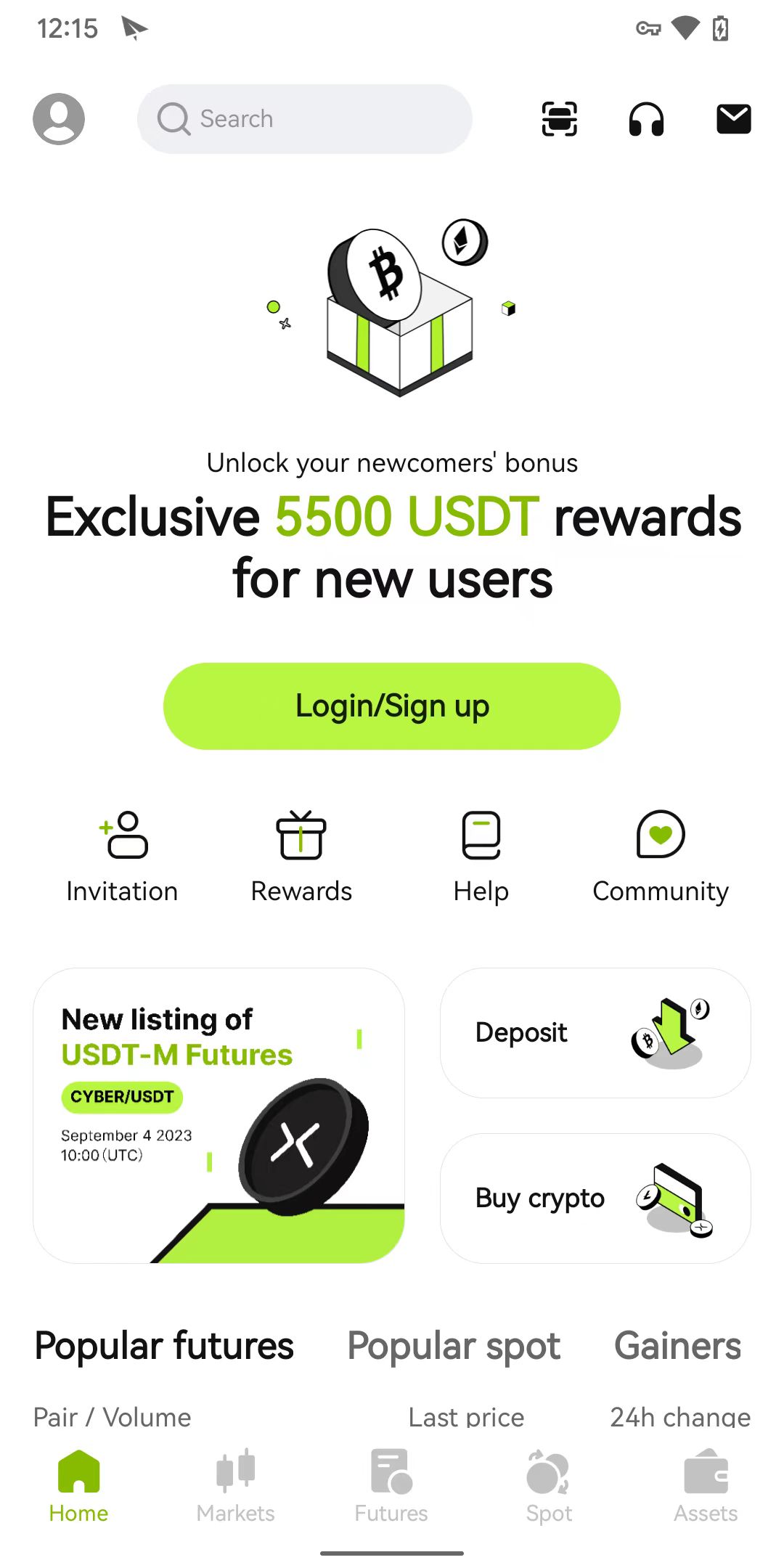Go to Assets in bottom navigation
The height and width of the screenshot is (1568, 784).
coord(706,1486)
